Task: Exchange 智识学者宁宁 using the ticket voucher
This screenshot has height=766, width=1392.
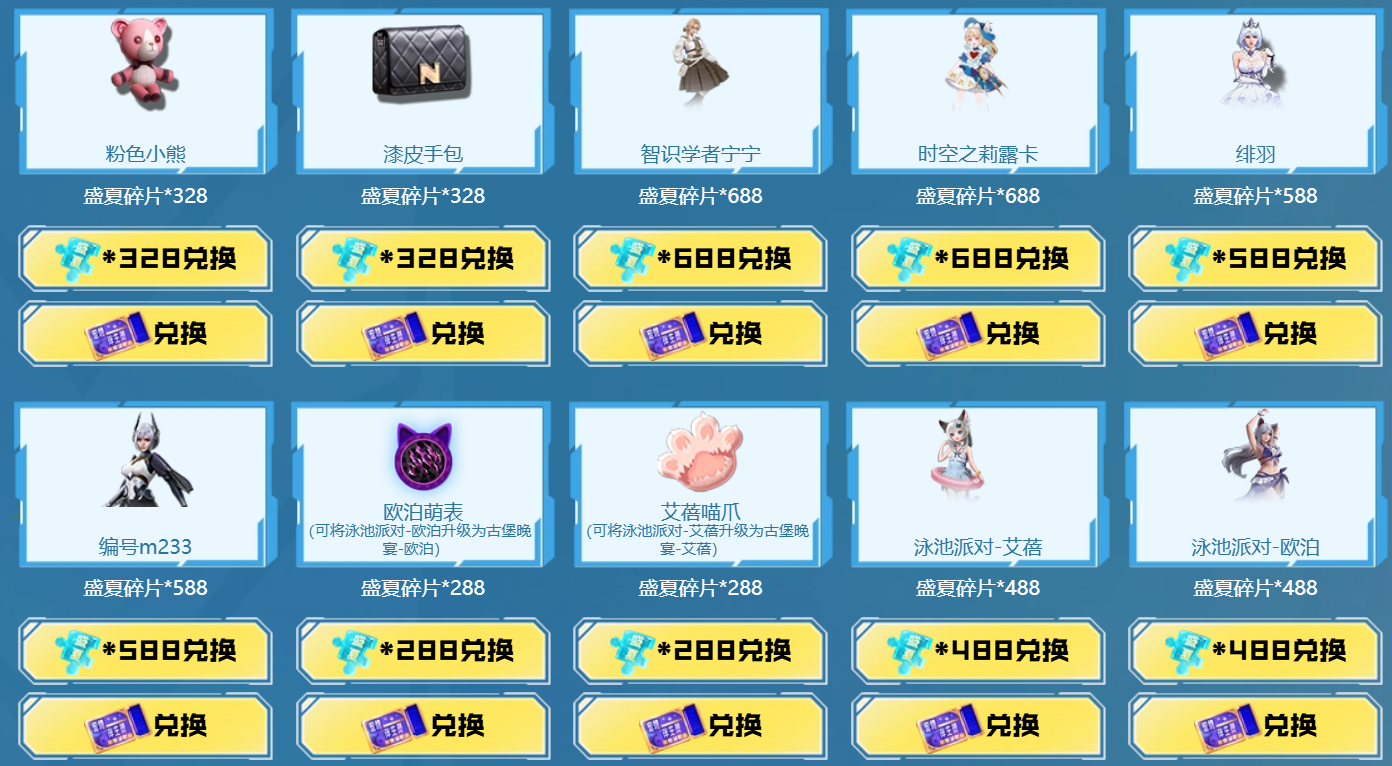Action: coord(700,333)
